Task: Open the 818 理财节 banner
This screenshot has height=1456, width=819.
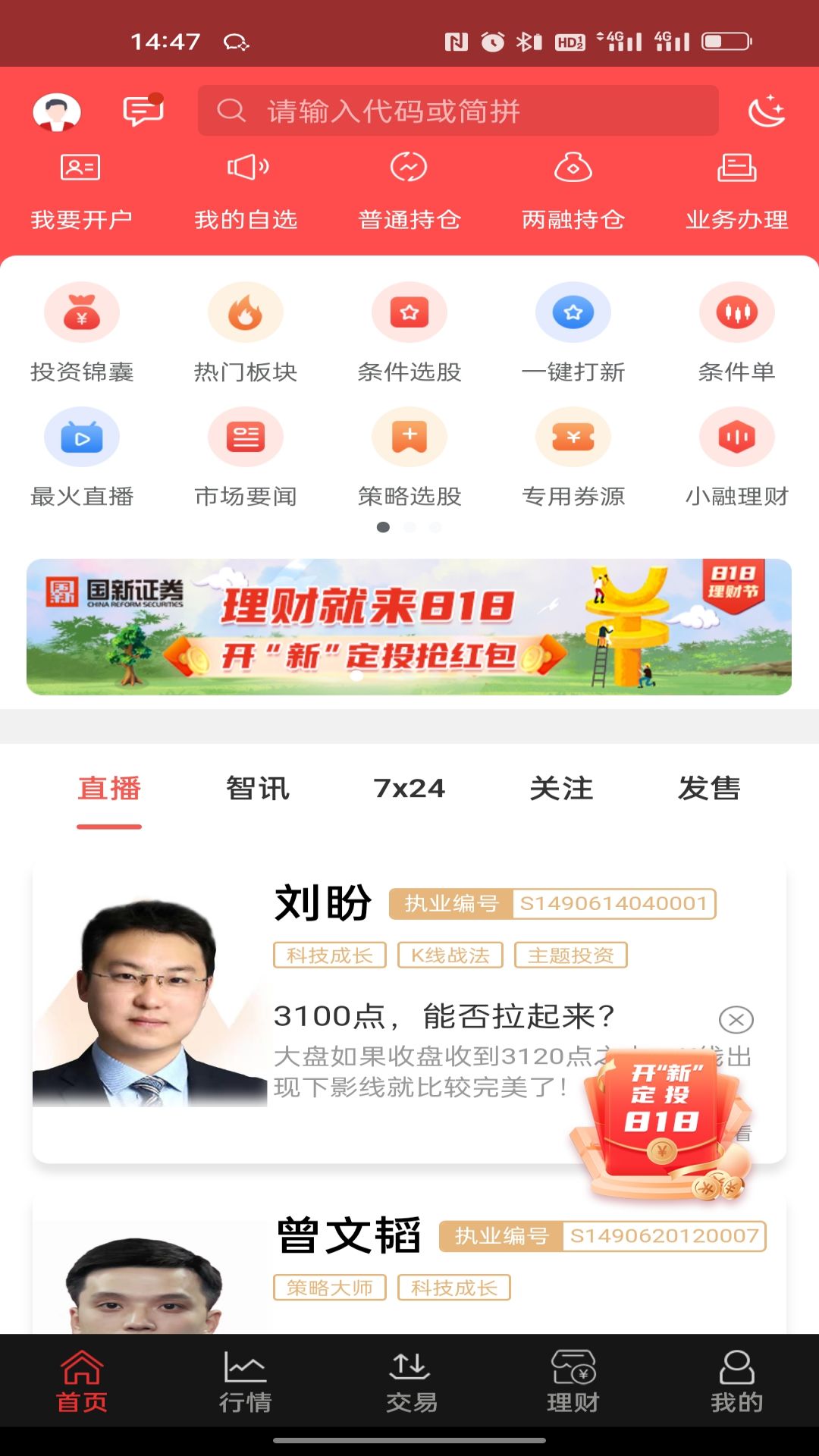Action: (409, 627)
